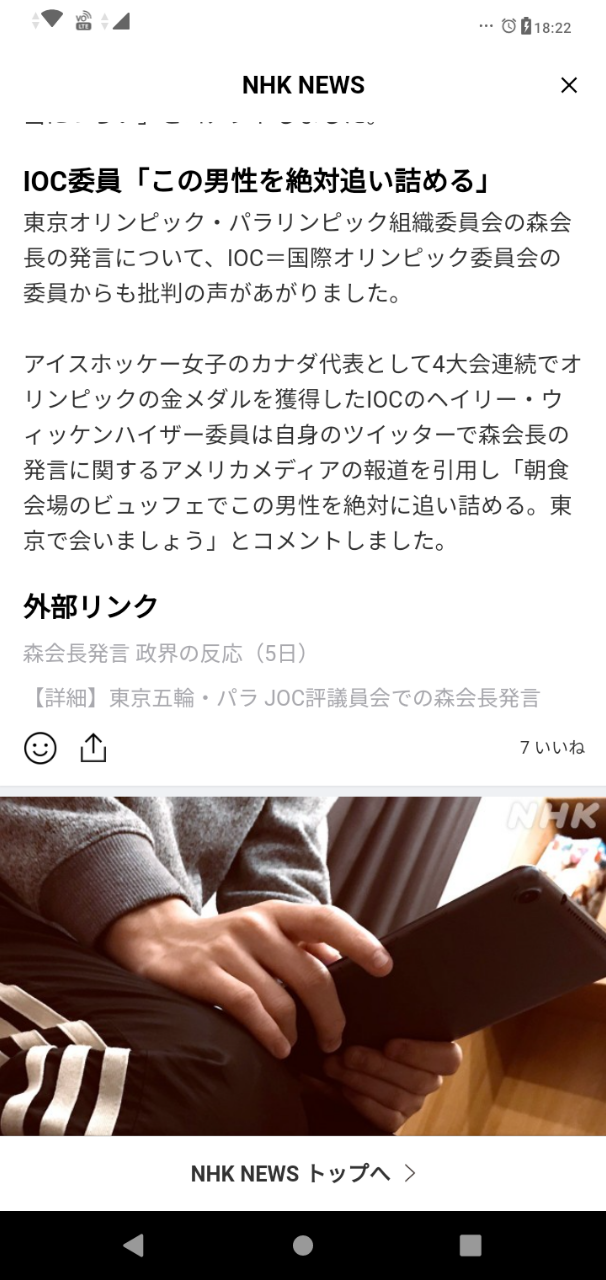Close the NHK NEWS article view
The image size is (606, 1280).
pyautogui.click(x=569, y=85)
